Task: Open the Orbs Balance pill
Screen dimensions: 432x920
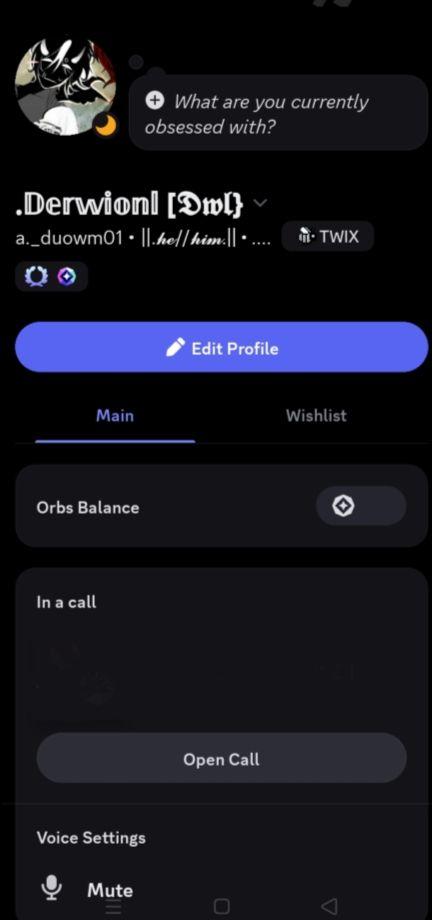Action: [361, 506]
